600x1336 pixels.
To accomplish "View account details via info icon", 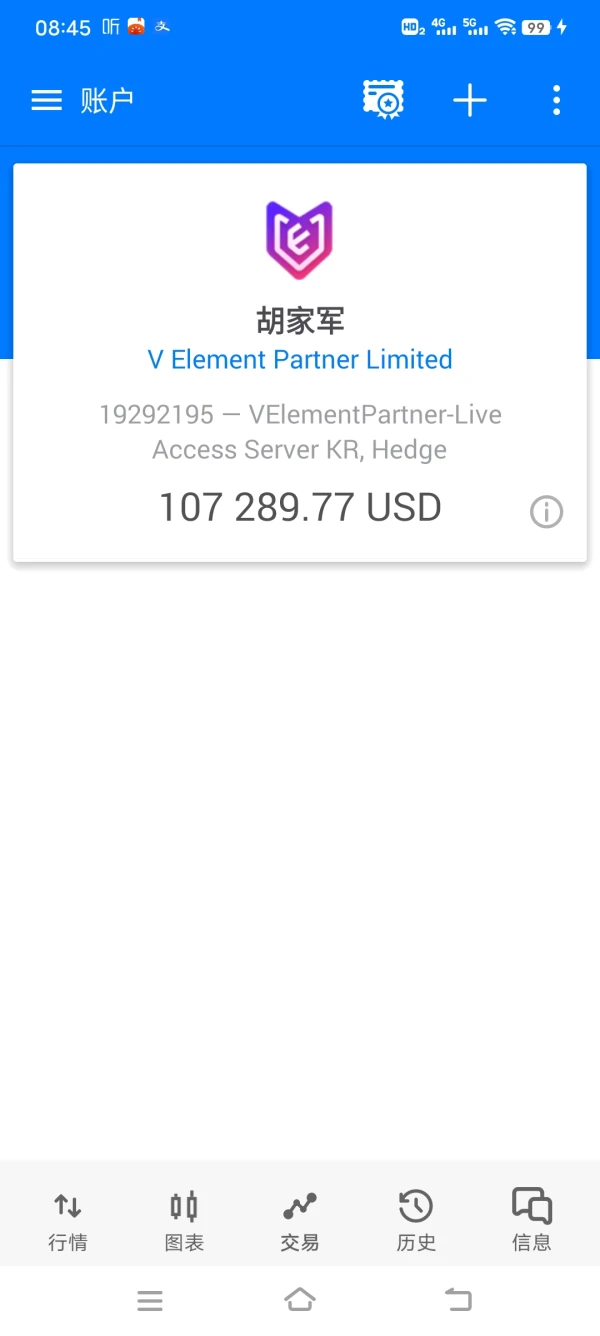I will point(546,512).
